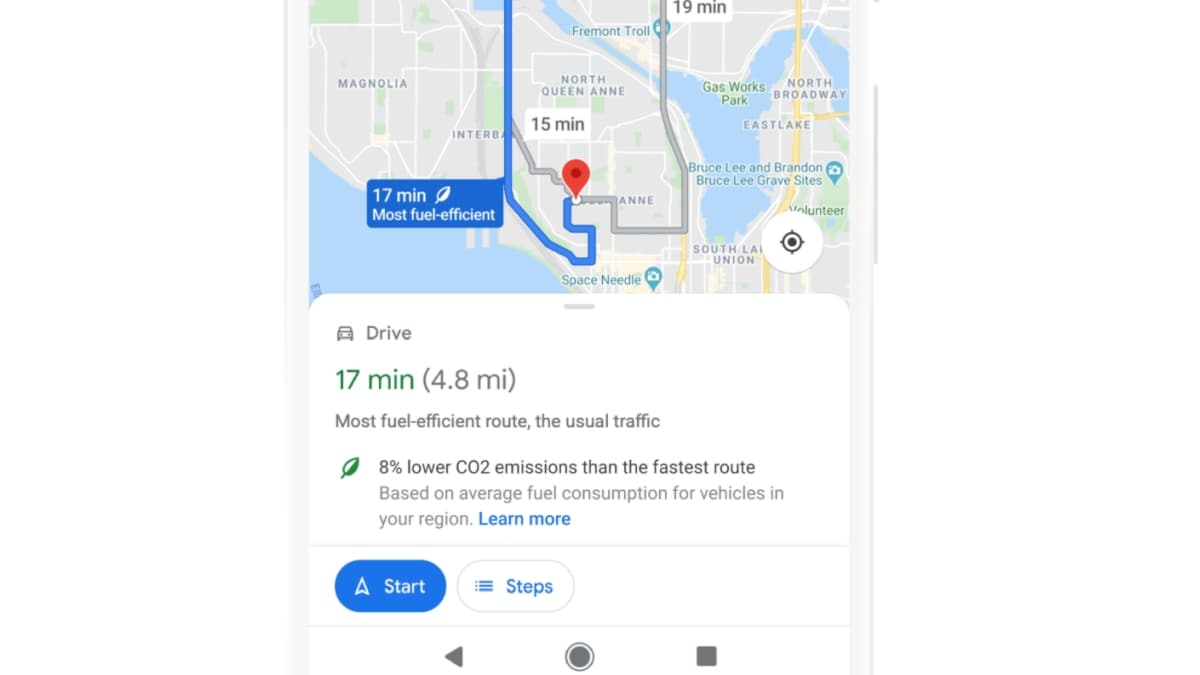The image size is (1200, 675).
Task: Open the Learn more link about emissions
Action: pyautogui.click(x=524, y=519)
